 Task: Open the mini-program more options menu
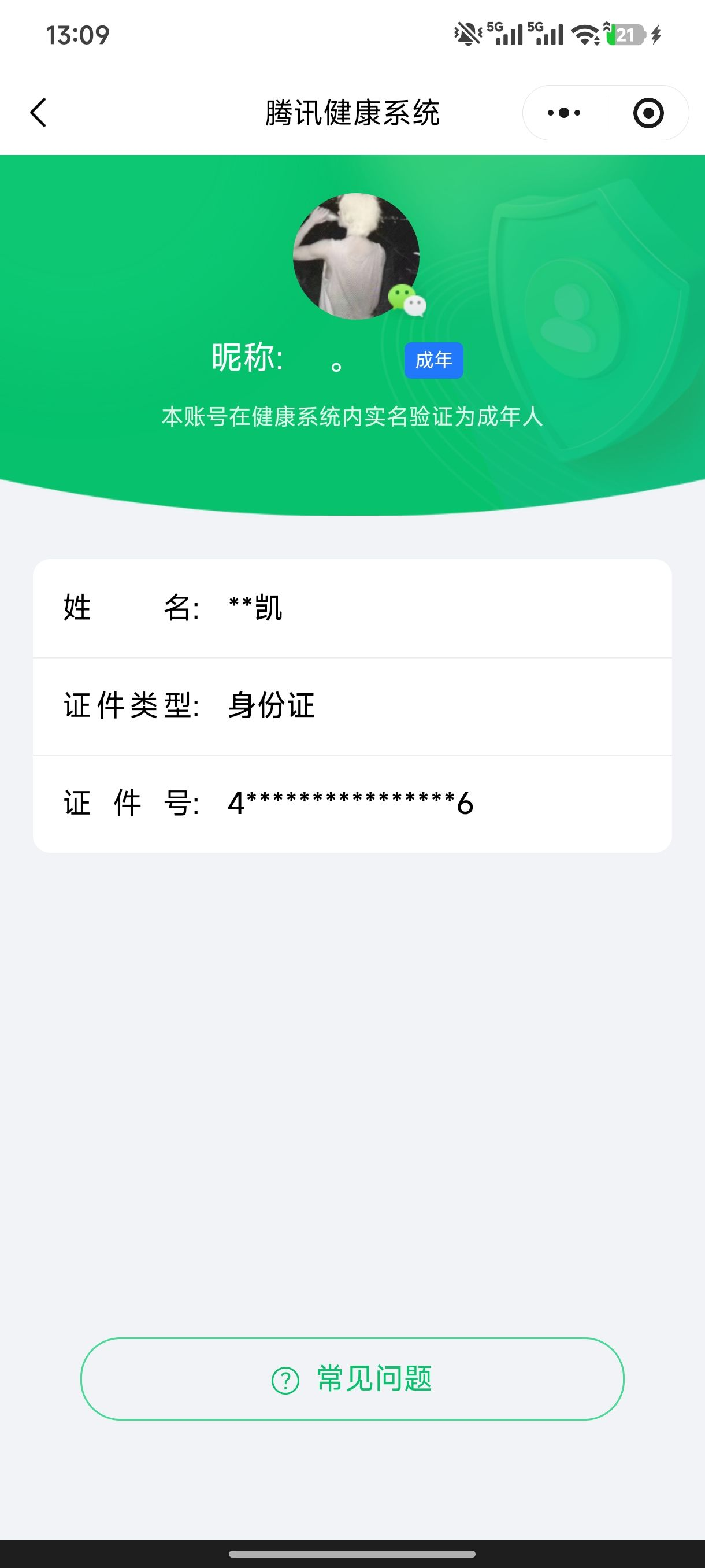565,112
